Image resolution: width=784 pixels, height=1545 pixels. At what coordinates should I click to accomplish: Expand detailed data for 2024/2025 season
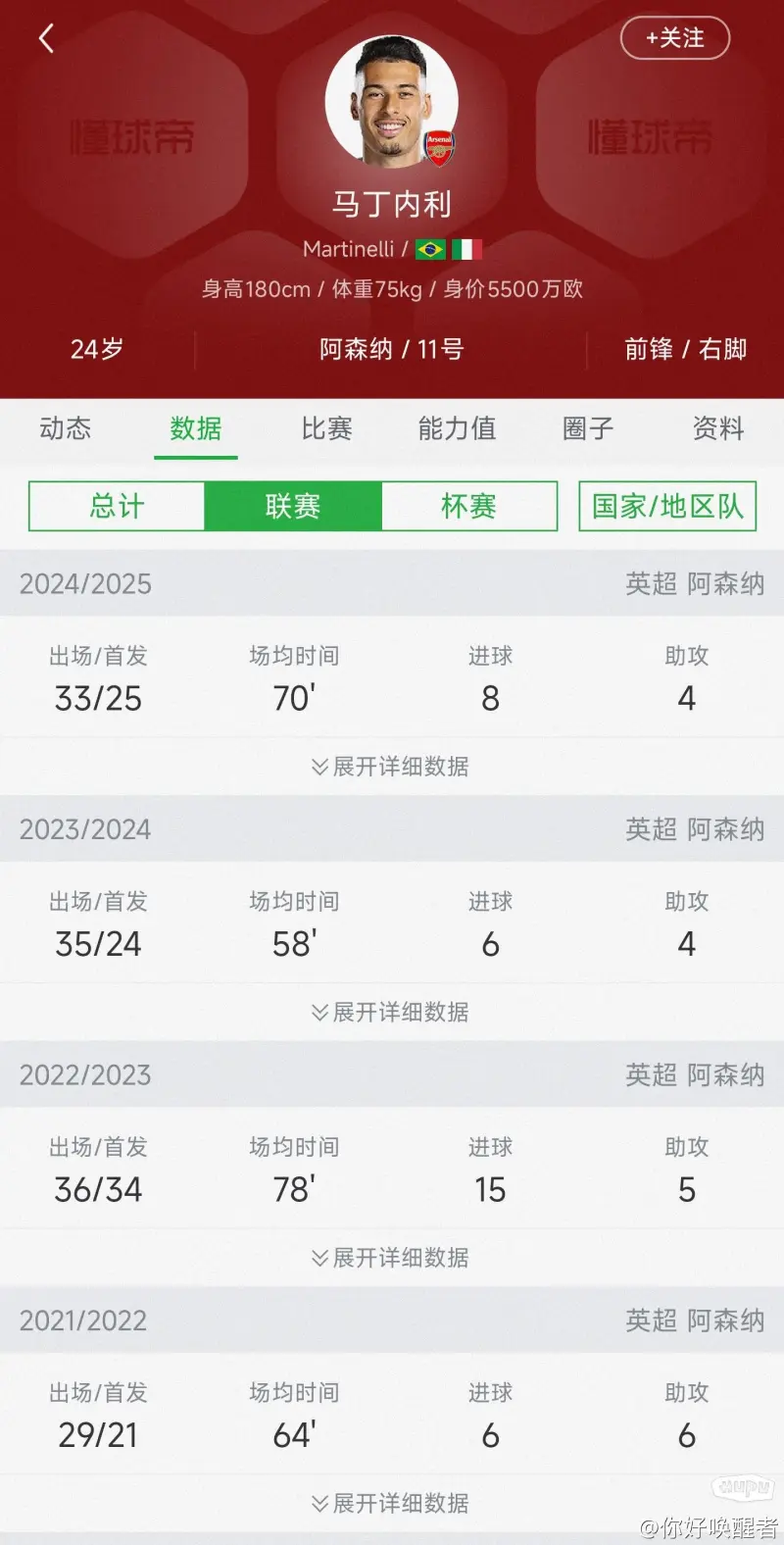[x=391, y=767]
